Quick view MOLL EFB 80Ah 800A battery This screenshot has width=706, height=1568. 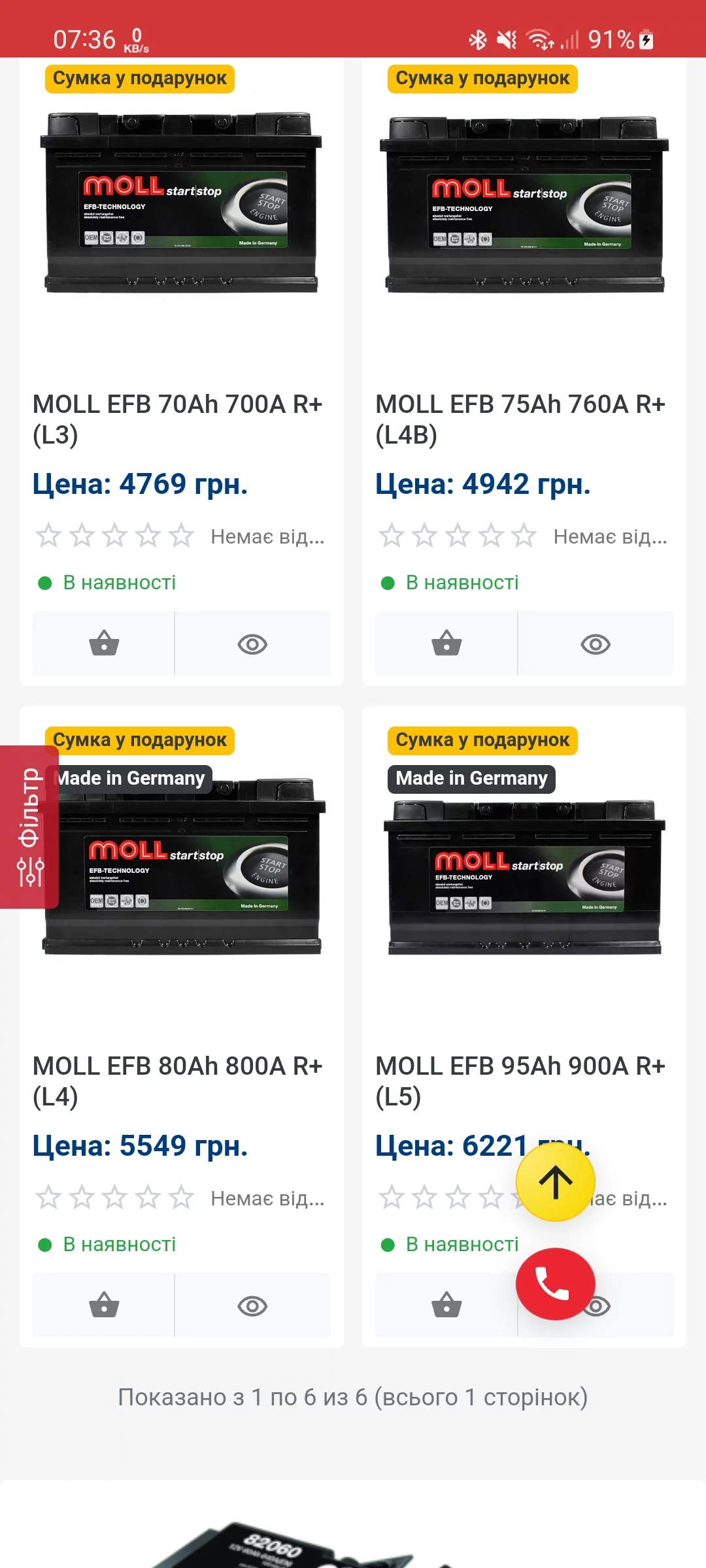point(252,1305)
